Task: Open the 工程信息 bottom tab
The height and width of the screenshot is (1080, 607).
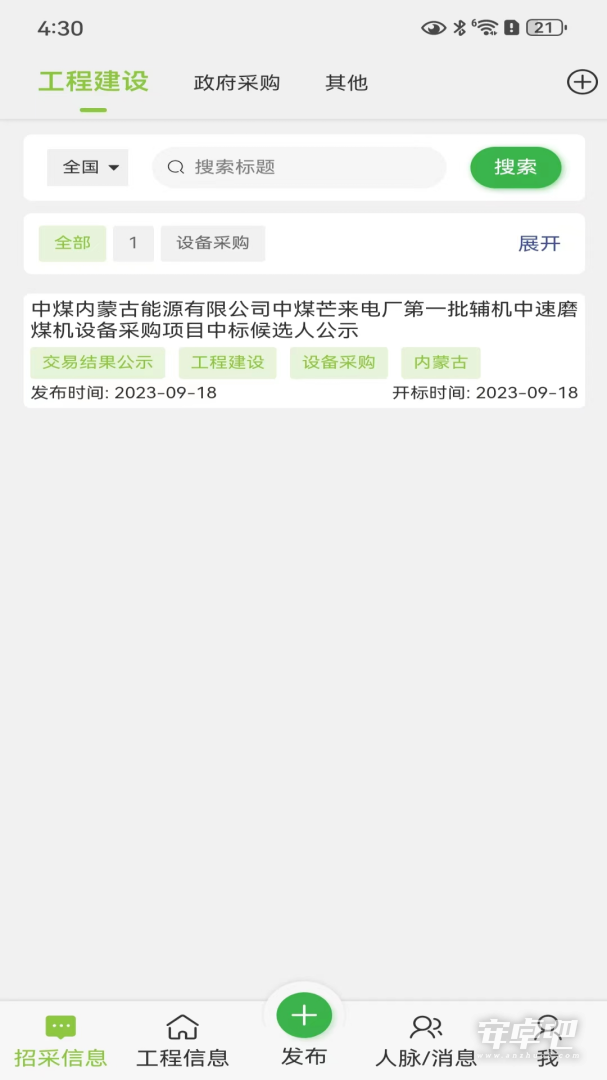Action: point(183,1040)
